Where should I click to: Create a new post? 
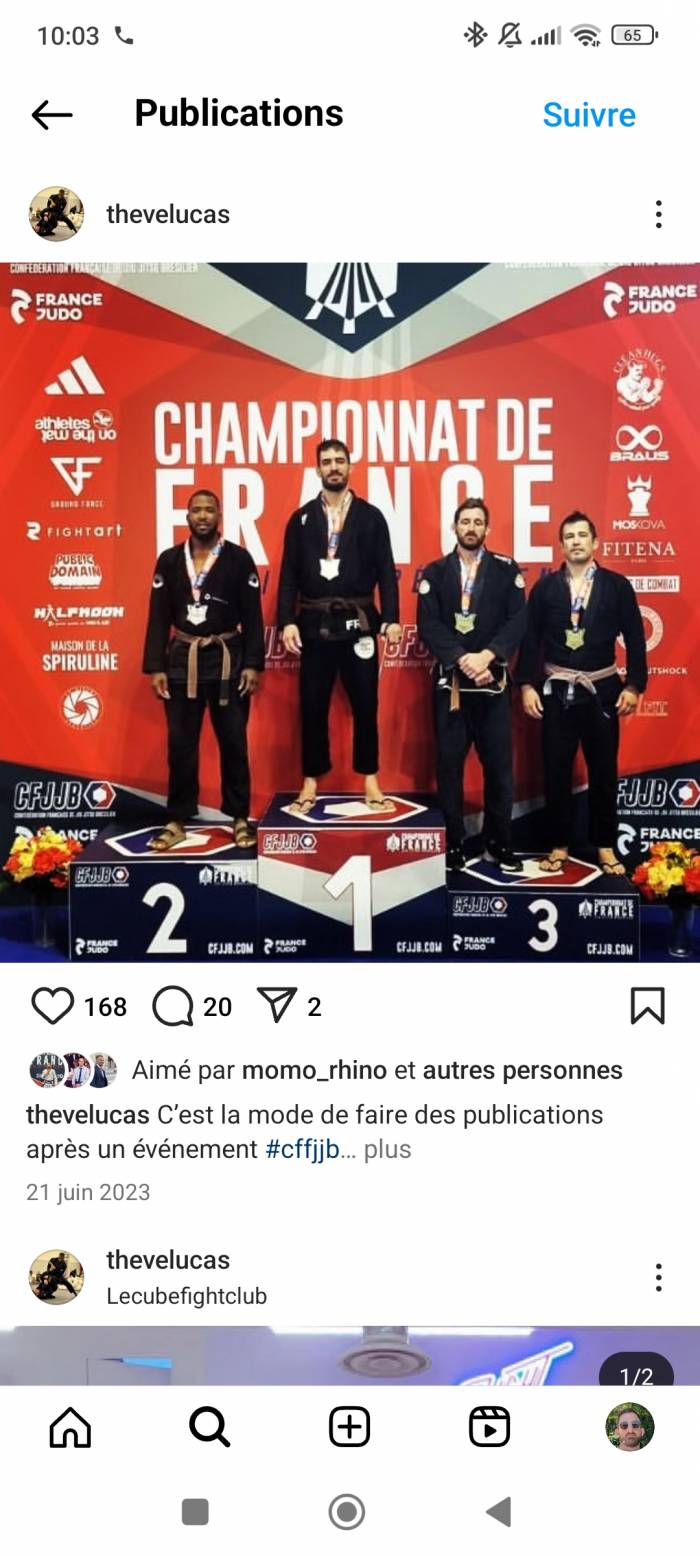point(349,1427)
